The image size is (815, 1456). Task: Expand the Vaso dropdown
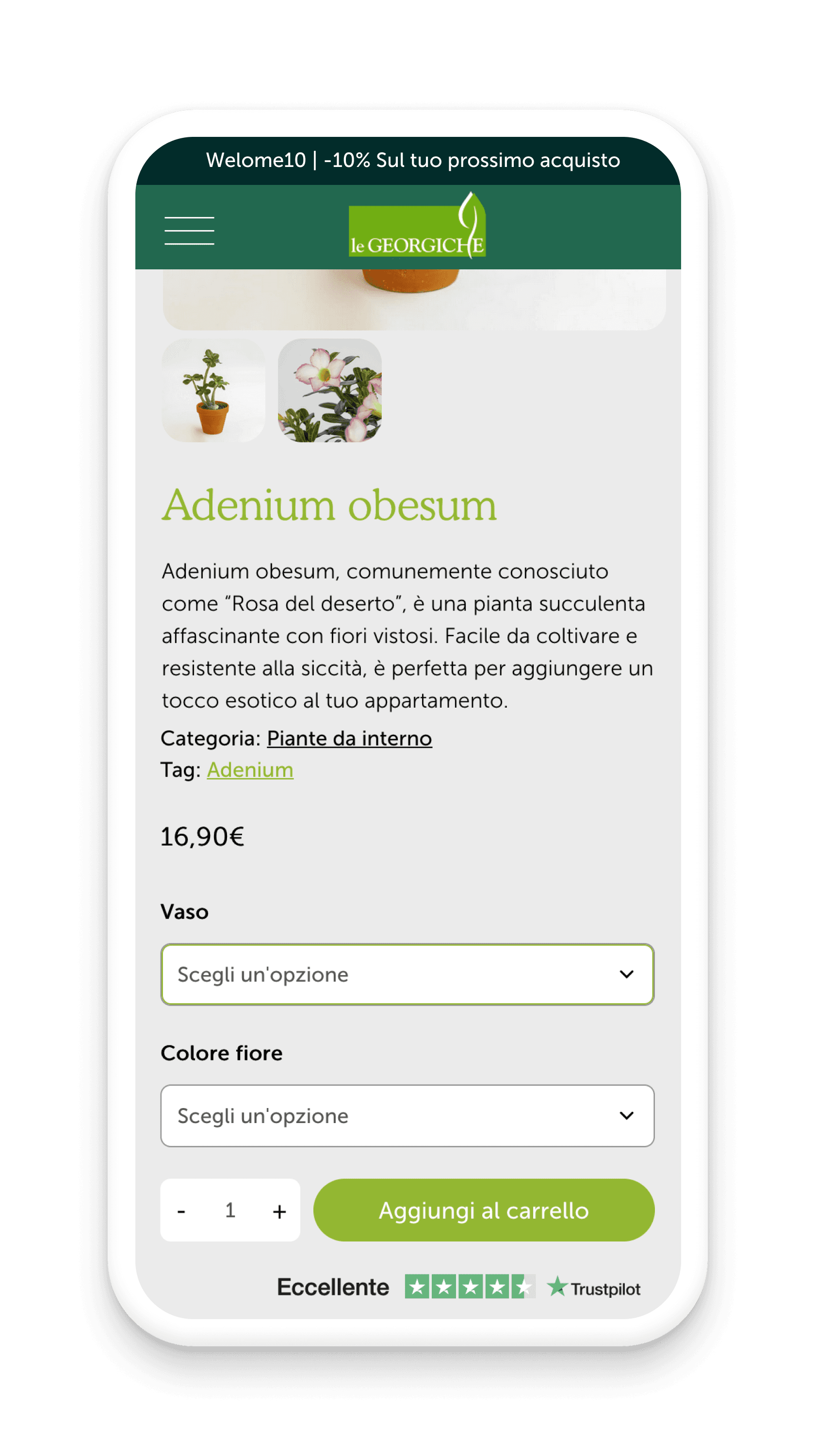click(407, 975)
